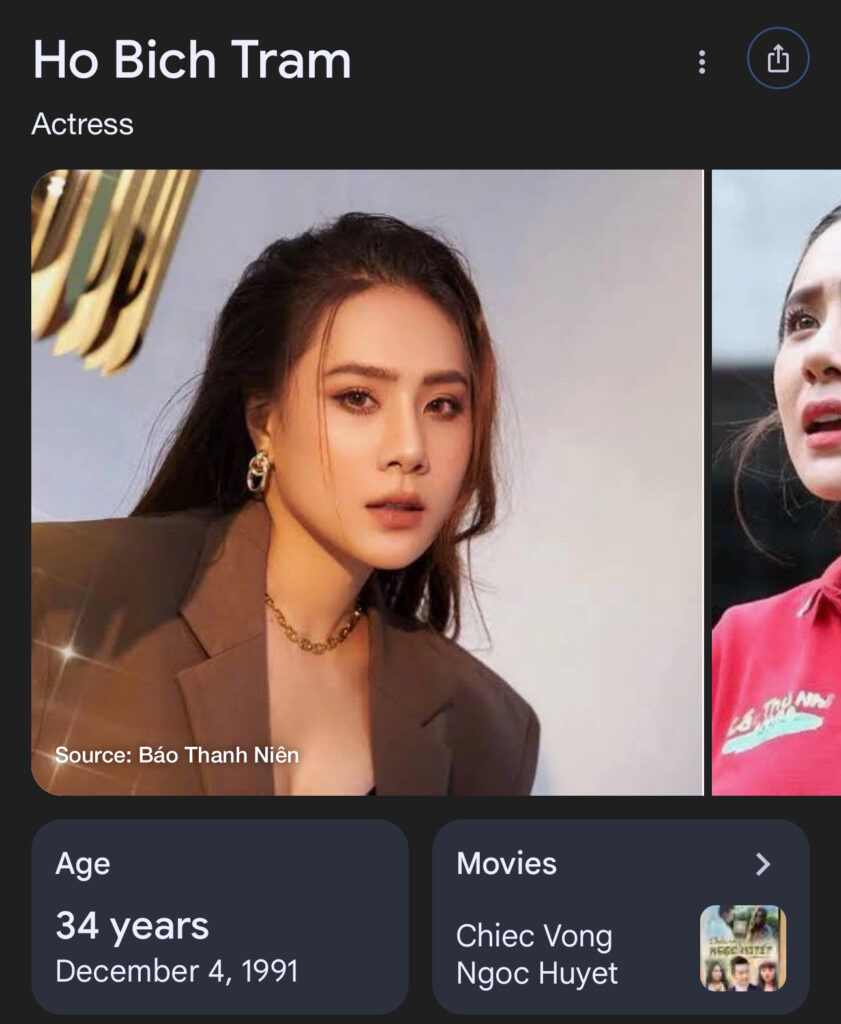The image size is (841, 1024).
Task: Open the Age card
Action: click(220, 916)
